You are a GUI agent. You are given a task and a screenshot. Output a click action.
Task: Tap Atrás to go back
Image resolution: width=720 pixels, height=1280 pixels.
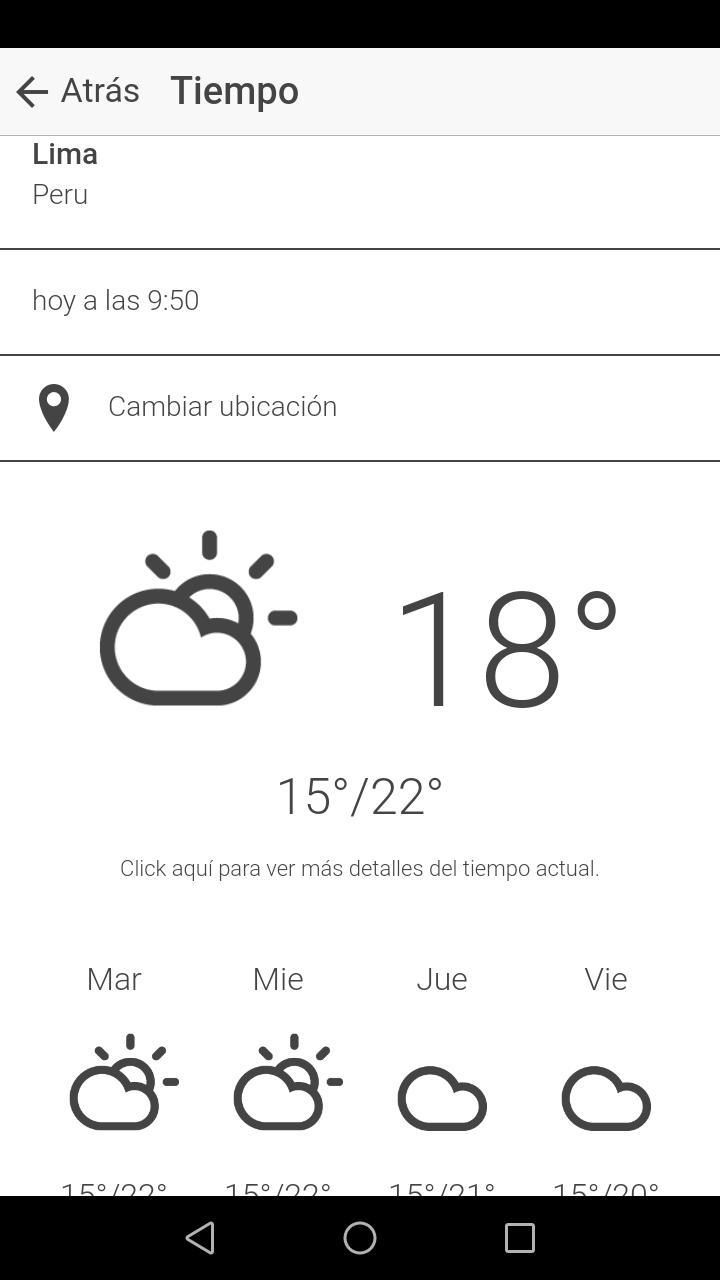101,90
